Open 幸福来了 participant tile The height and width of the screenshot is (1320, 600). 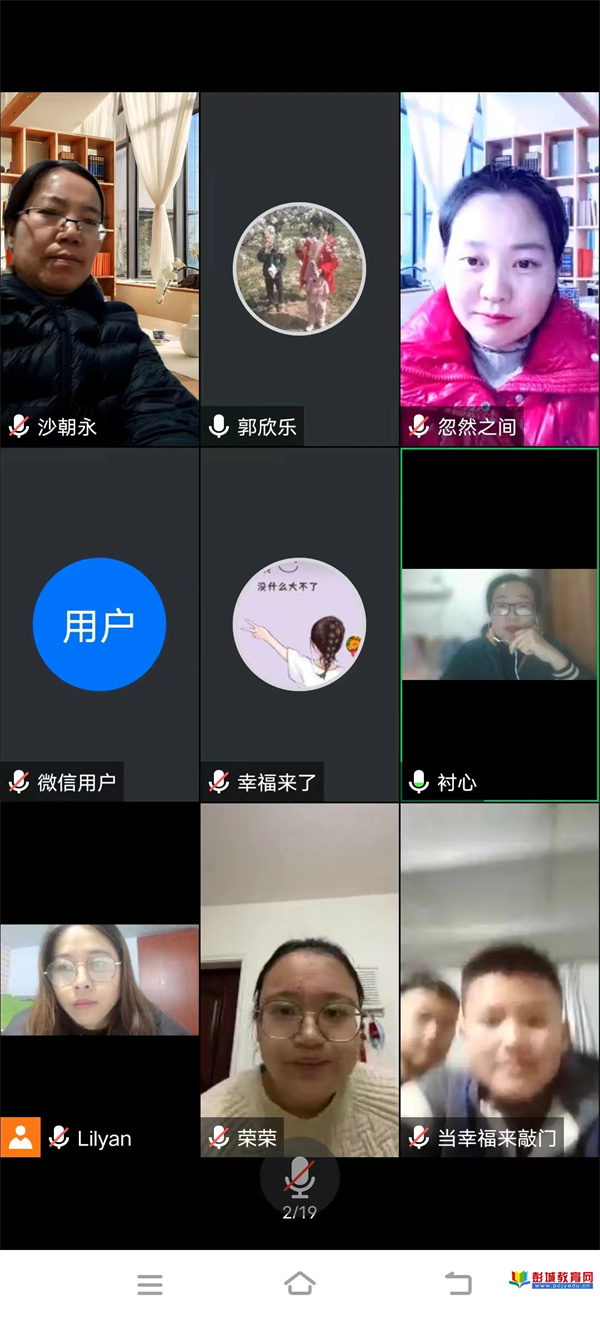299,624
